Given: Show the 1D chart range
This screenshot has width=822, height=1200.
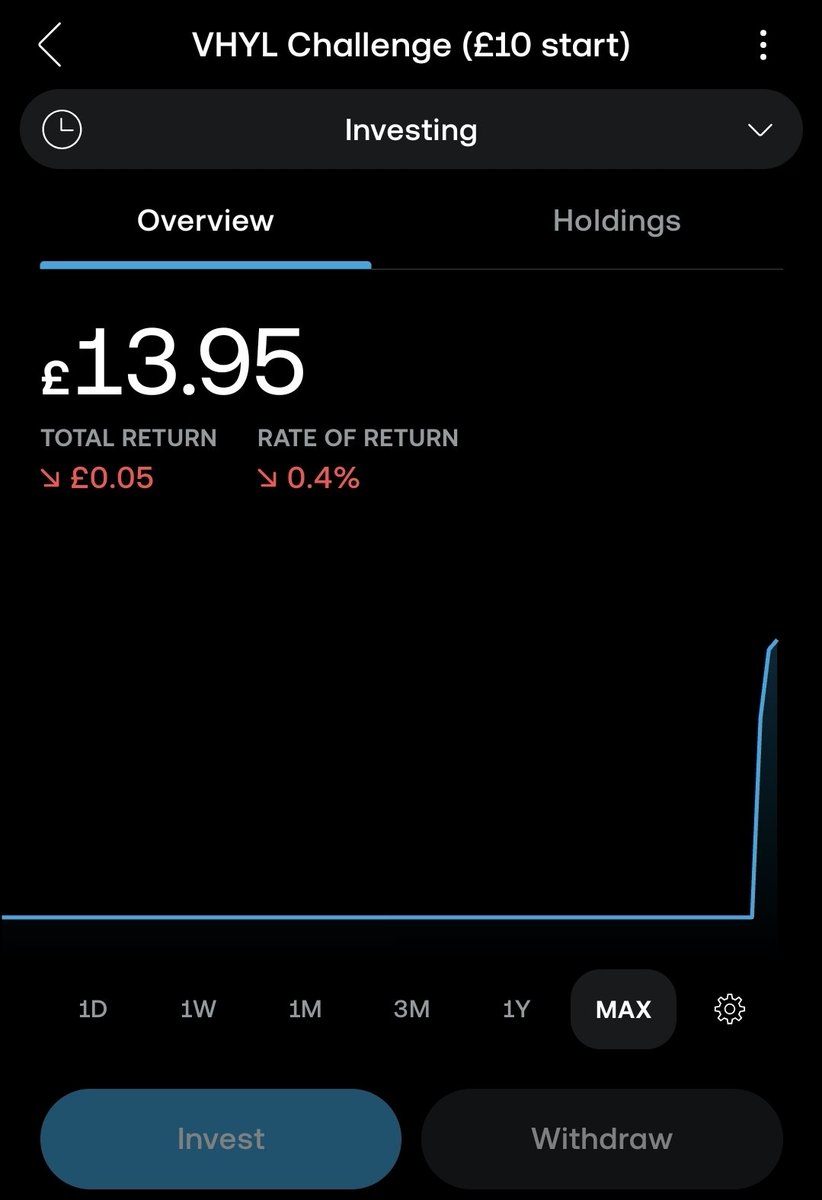Looking at the screenshot, I should click(x=92, y=1009).
